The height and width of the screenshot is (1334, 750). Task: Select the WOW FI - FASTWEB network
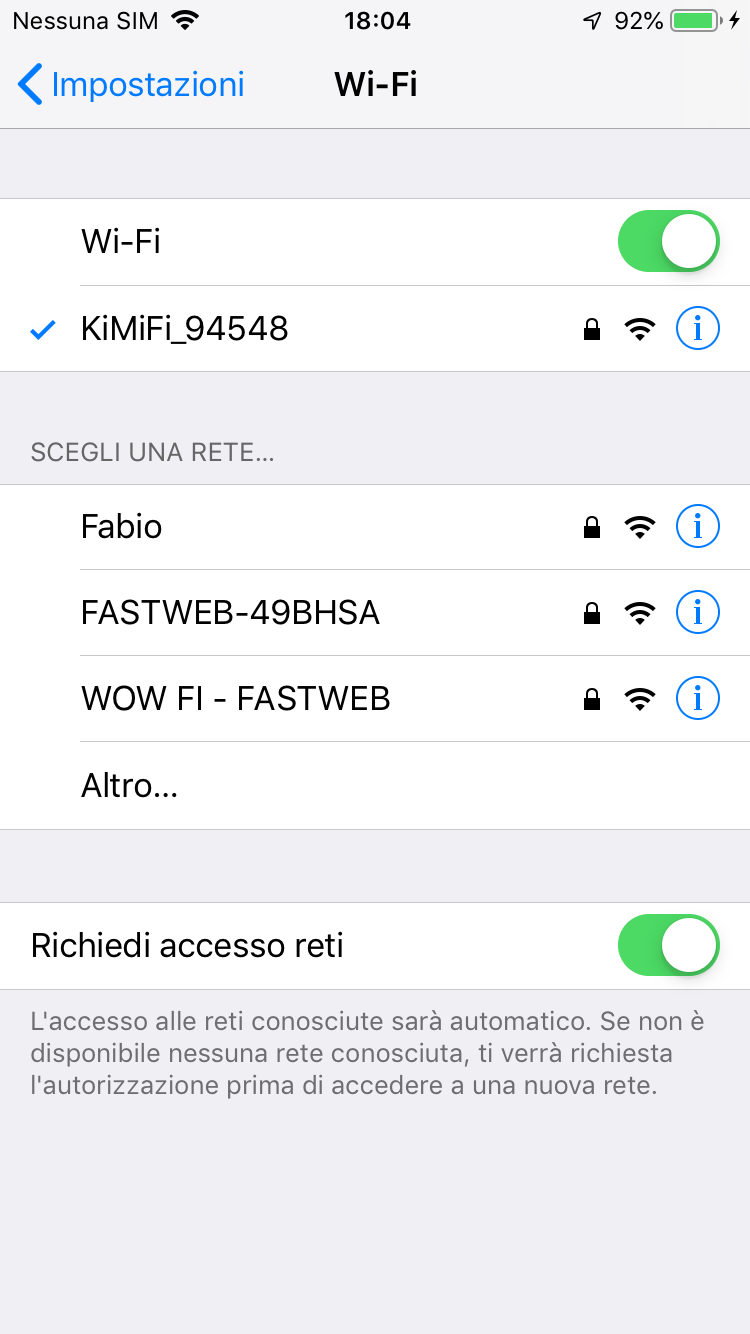pyautogui.click(x=375, y=699)
